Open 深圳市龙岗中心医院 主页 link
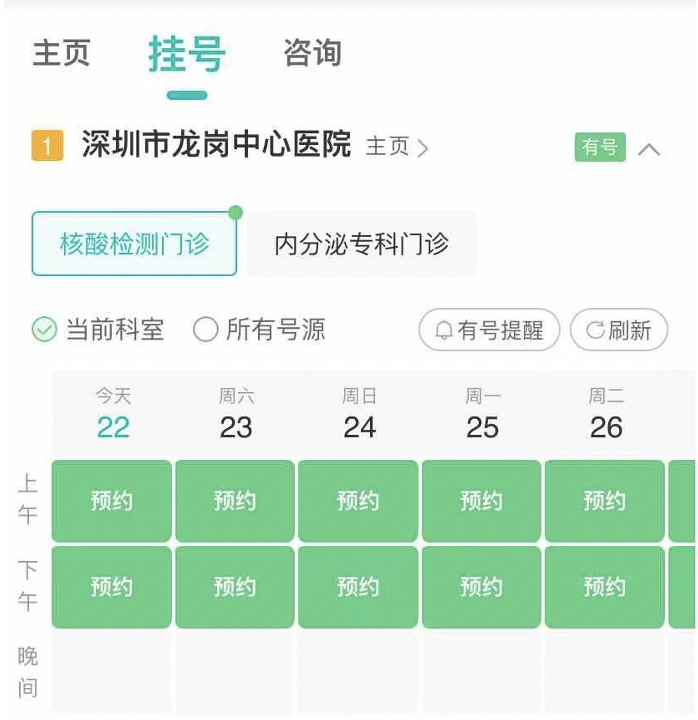The width and height of the screenshot is (698, 720). click(x=397, y=148)
